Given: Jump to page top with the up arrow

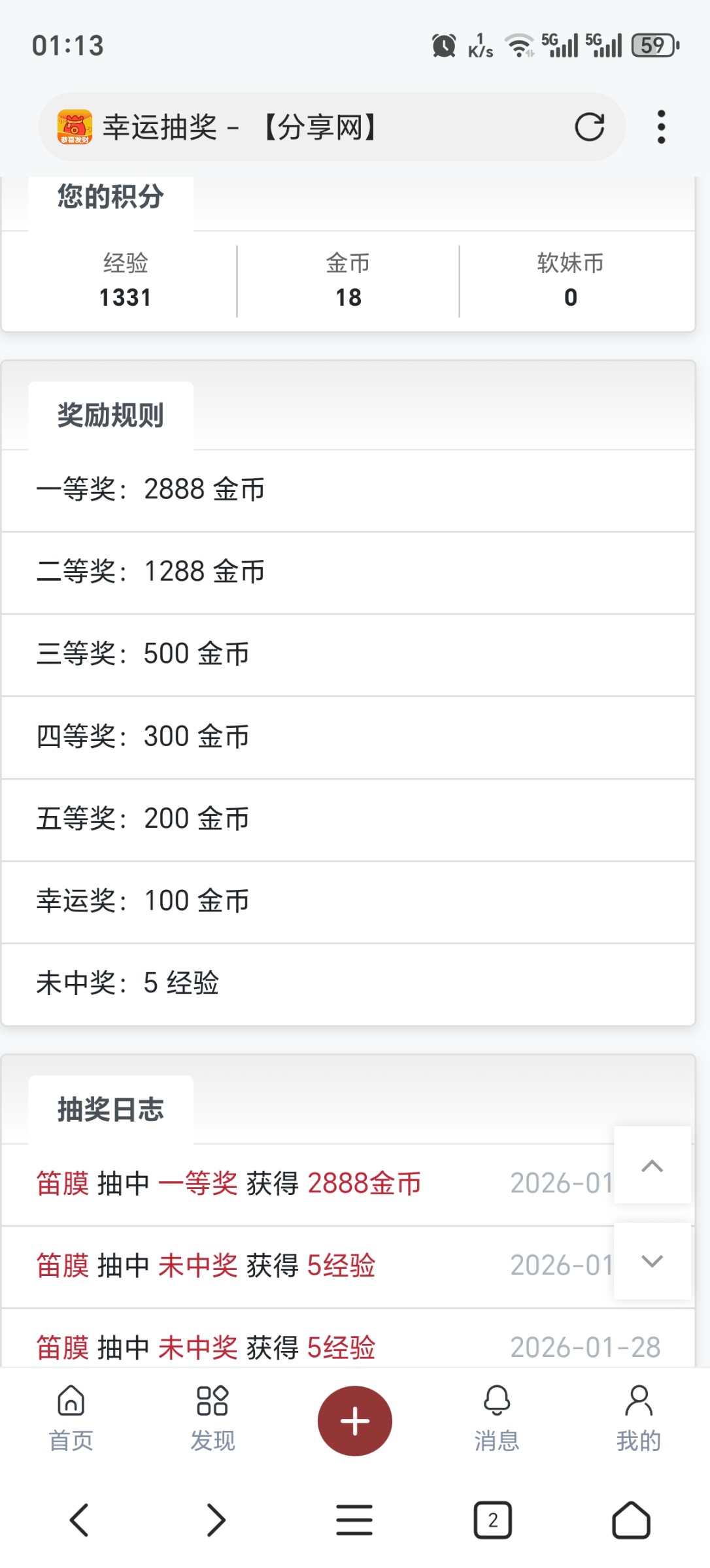Looking at the screenshot, I should pyautogui.click(x=652, y=1166).
